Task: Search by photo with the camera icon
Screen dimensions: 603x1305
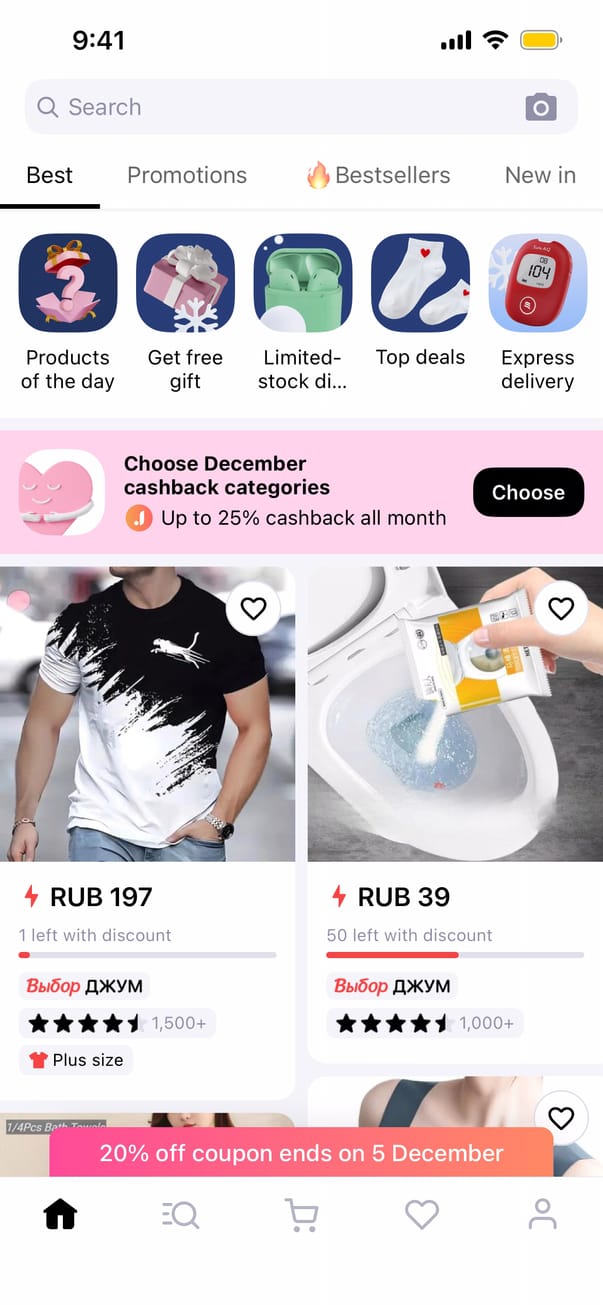Action: [x=540, y=107]
